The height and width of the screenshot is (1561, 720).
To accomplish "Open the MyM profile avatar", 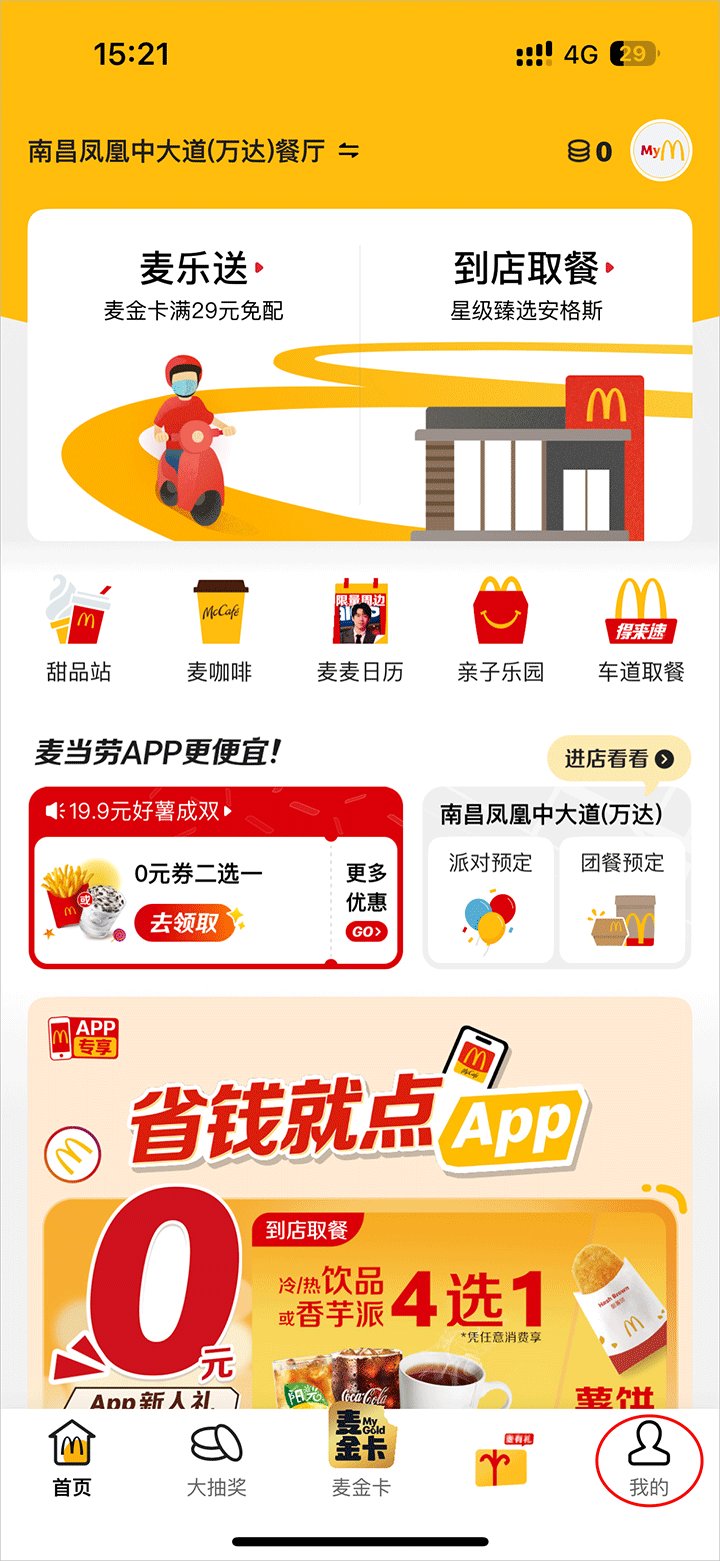I will coord(660,151).
